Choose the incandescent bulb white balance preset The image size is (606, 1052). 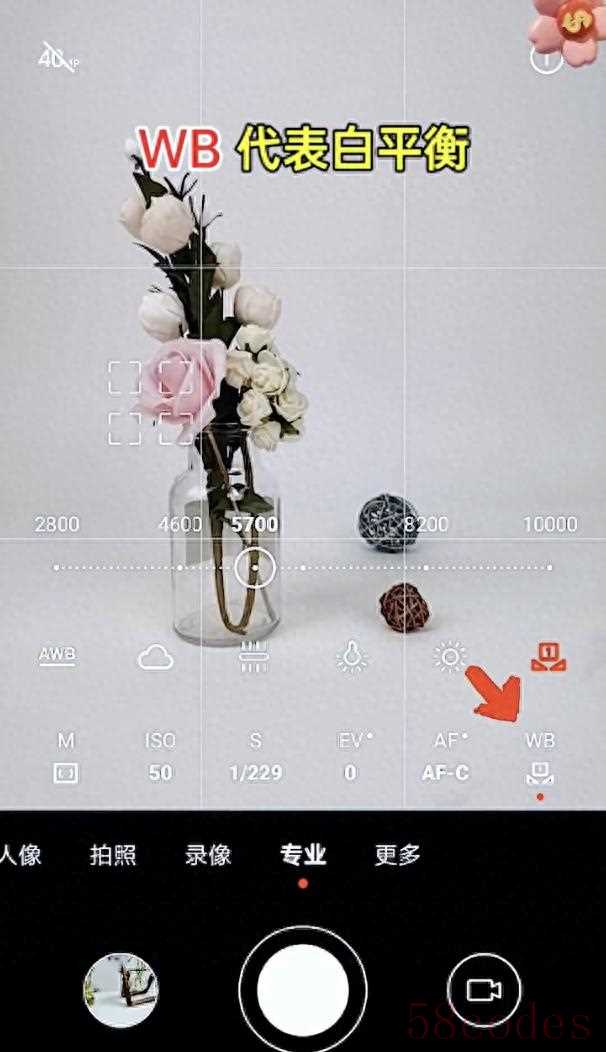[351, 657]
